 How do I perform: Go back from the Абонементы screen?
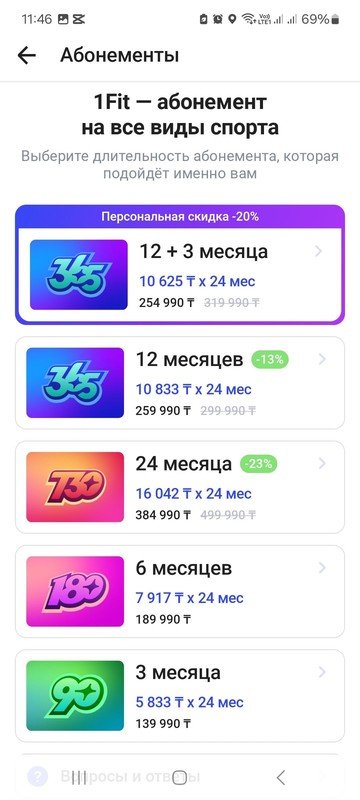coord(27,55)
